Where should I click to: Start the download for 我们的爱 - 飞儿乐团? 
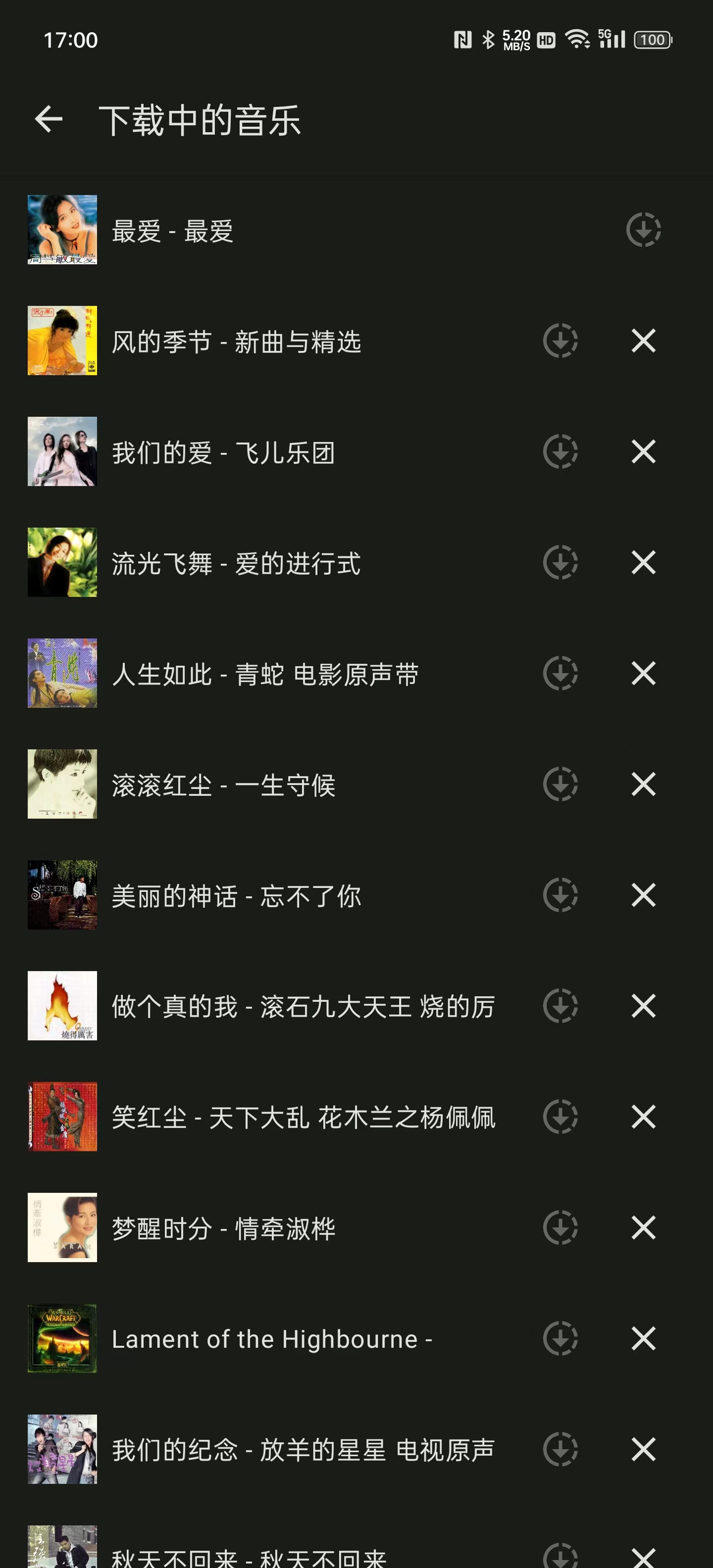560,452
